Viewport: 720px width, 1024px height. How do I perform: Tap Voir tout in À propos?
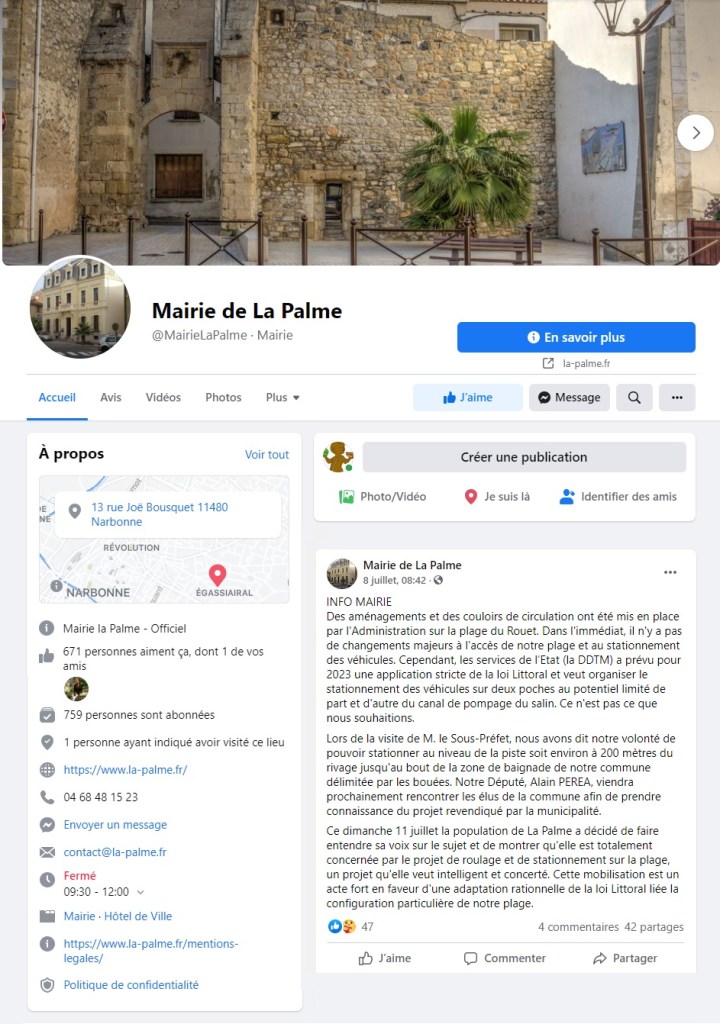pos(267,454)
